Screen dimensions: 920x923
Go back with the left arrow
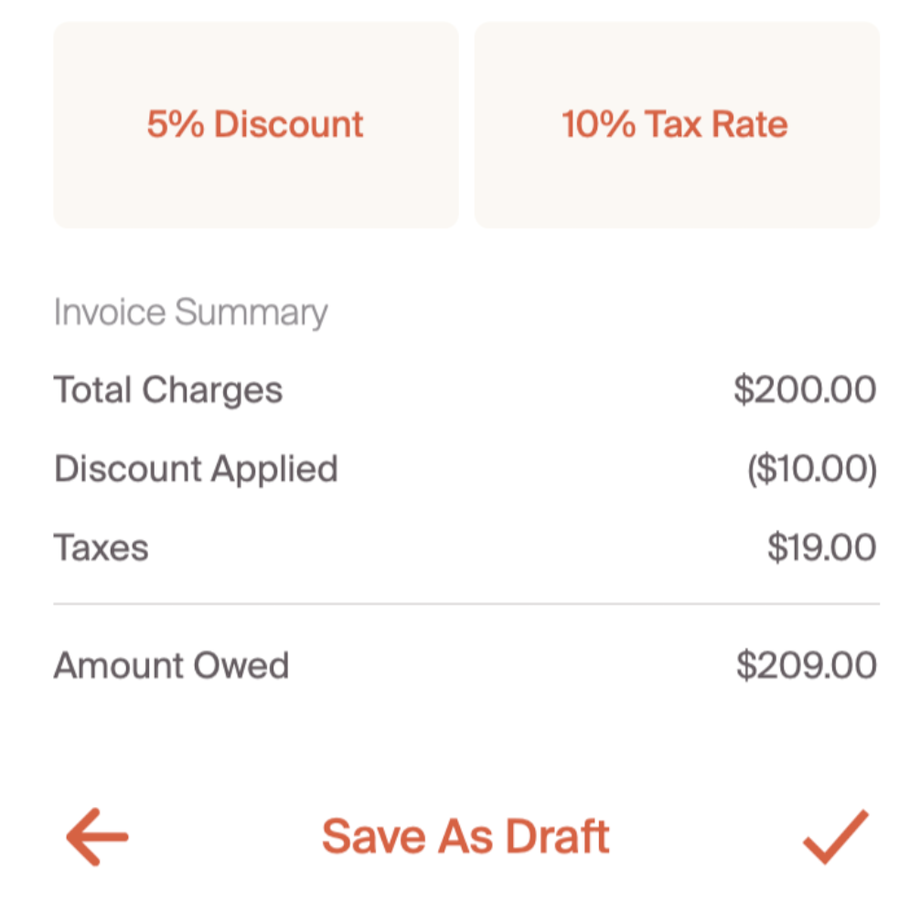click(x=97, y=836)
